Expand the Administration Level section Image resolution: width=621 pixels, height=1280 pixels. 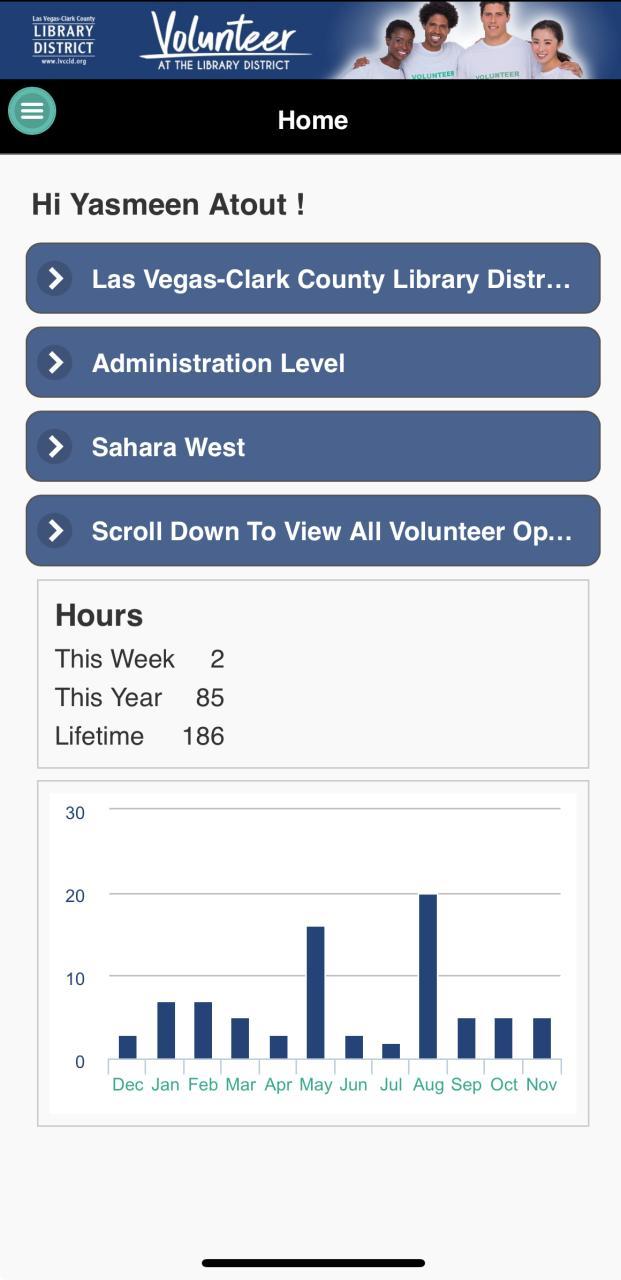[312, 363]
